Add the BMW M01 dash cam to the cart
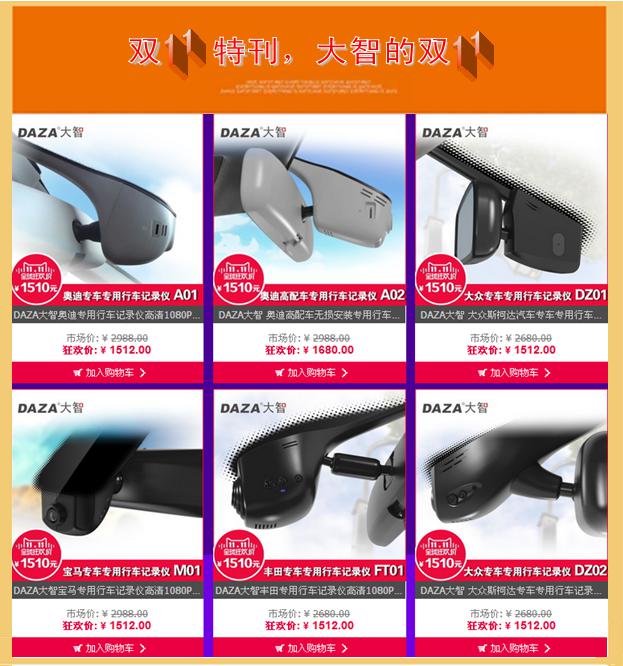The width and height of the screenshot is (623, 666). click(x=108, y=648)
